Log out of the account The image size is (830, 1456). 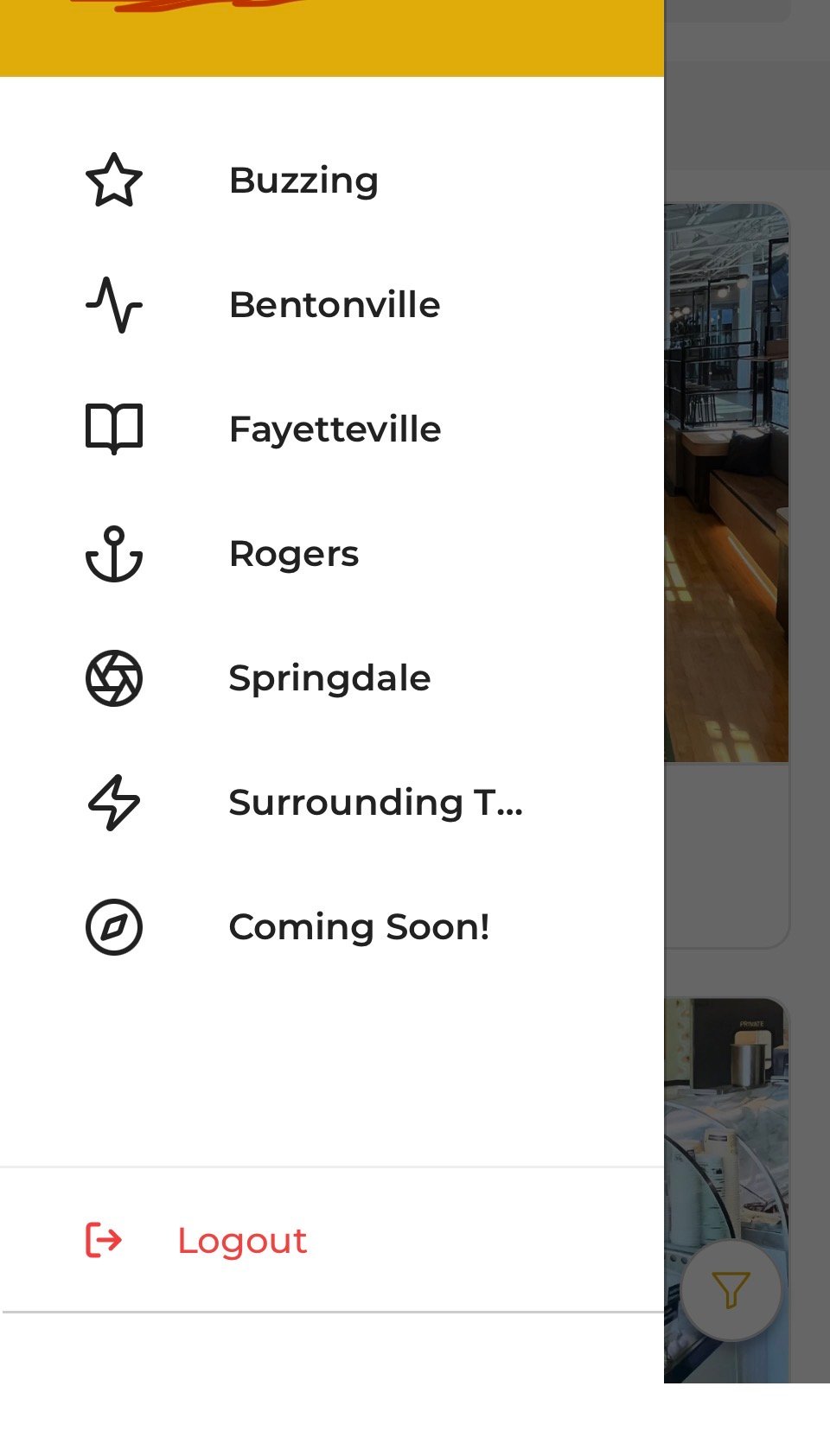click(241, 1241)
